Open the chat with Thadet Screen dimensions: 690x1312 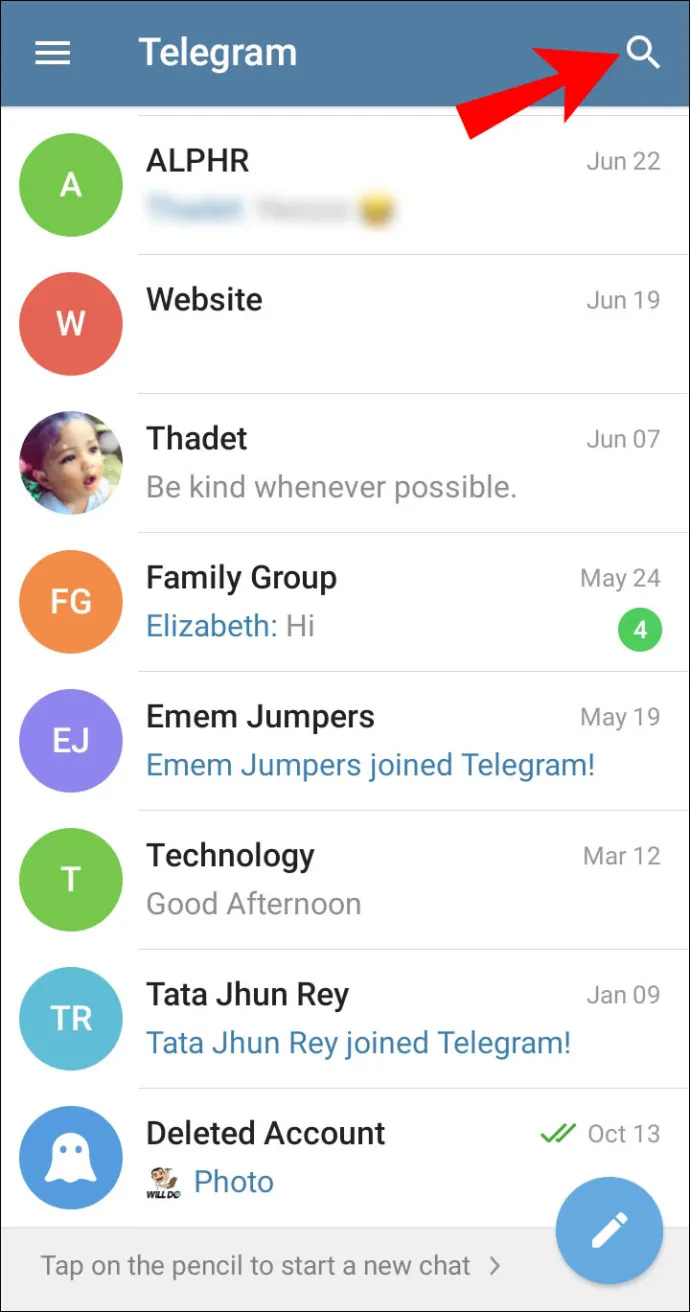pyautogui.click(x=345, y=463)
